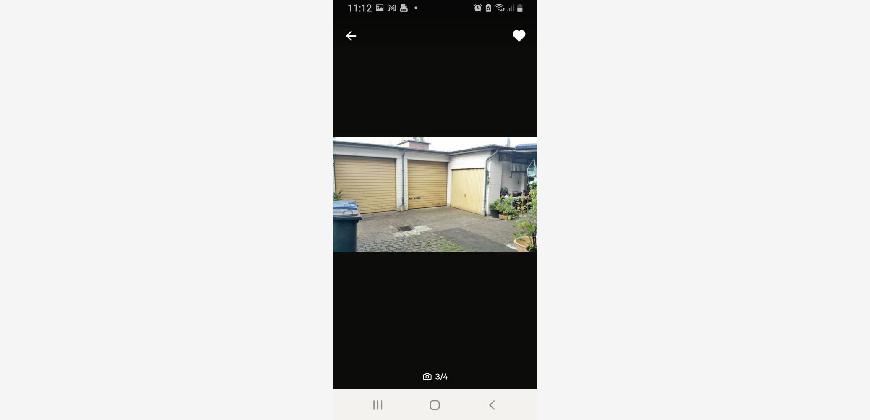This screenshot has width=870, height=420.
Task: Open the recent apps view
Action: (378, 405)
